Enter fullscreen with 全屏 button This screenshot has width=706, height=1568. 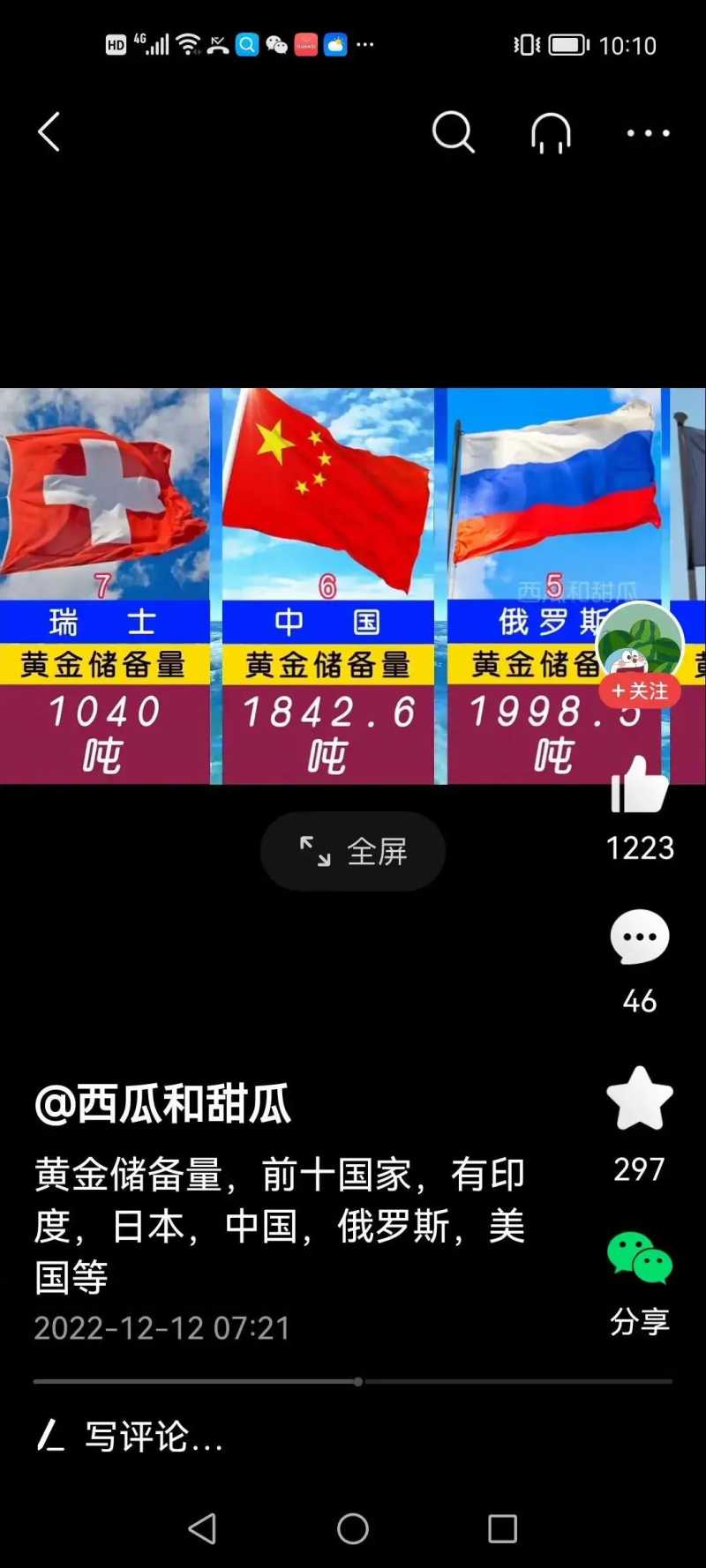pyautogui.click(x=353, y=851)
